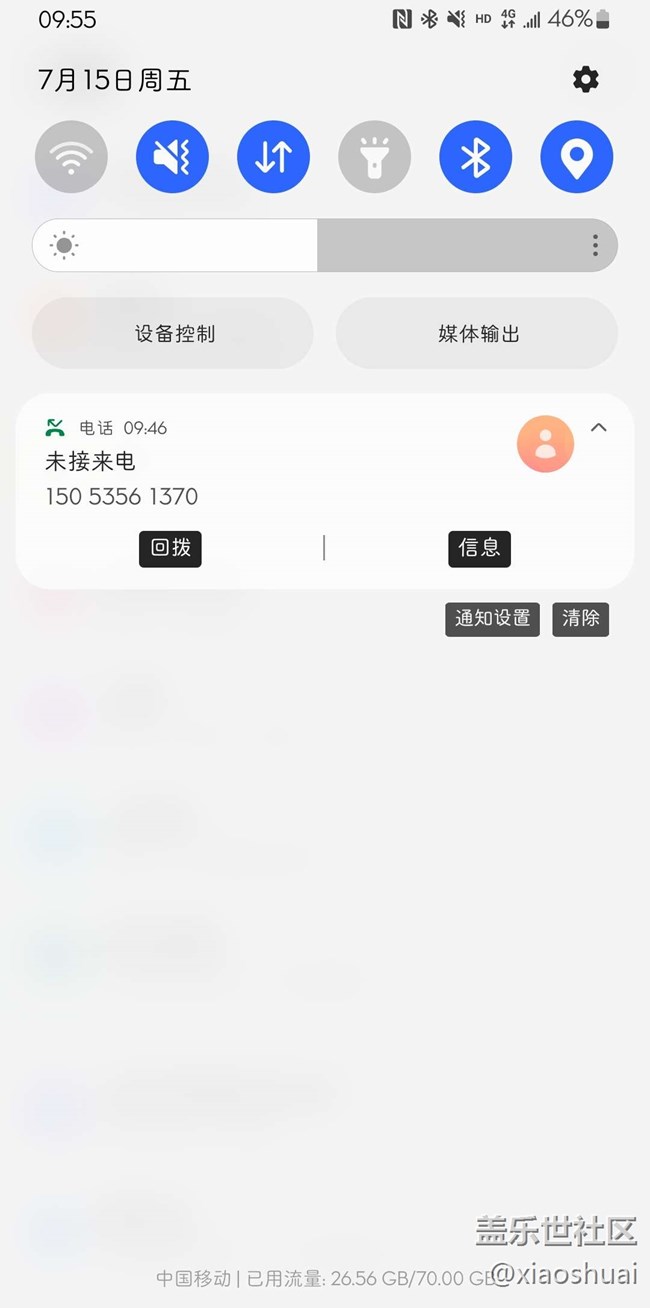Tap 清除 to clear notifications
The image size is (650, 1308).
coord(580,619)
